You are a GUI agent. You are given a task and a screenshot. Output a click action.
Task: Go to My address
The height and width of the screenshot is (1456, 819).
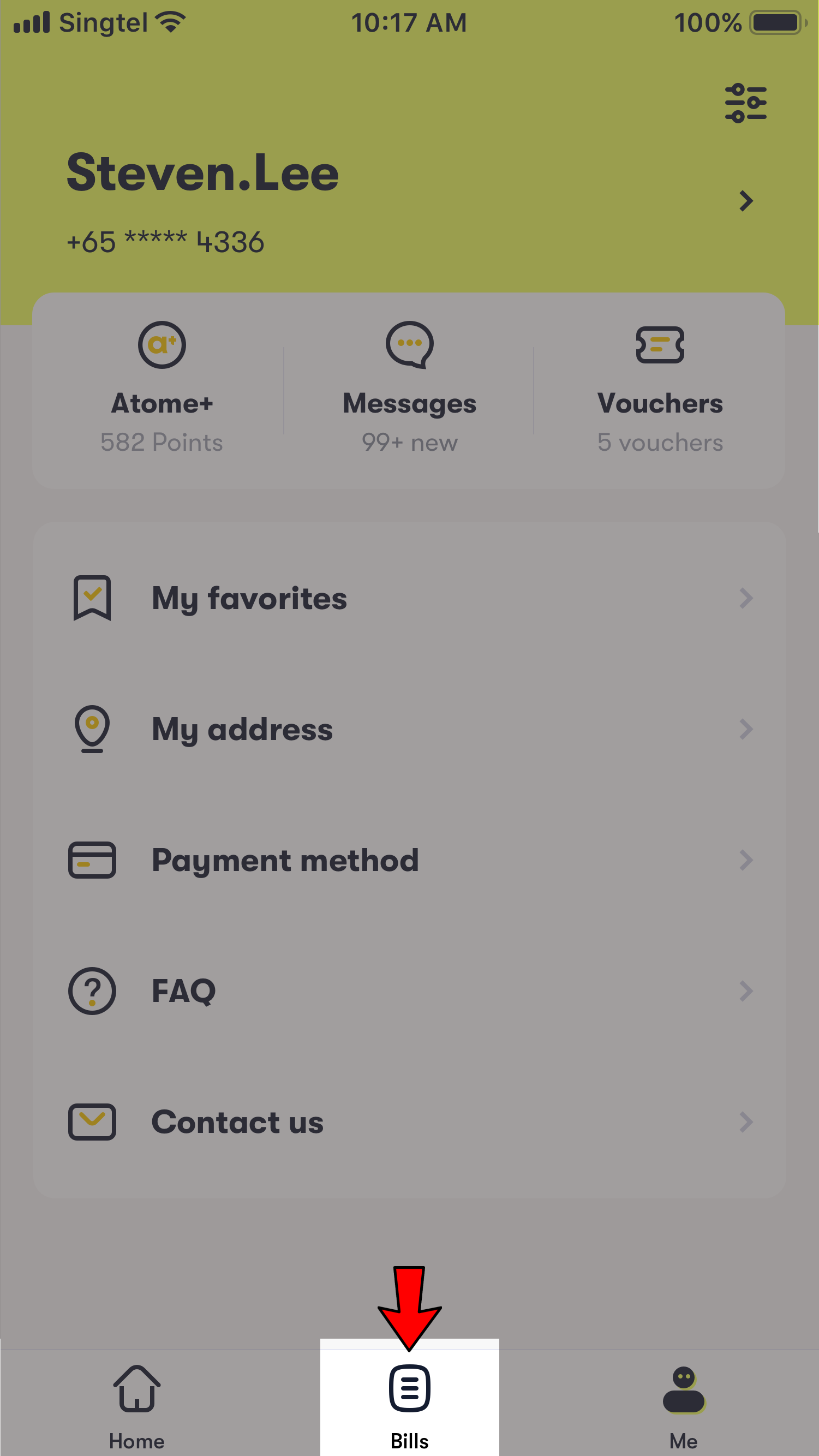409,729
